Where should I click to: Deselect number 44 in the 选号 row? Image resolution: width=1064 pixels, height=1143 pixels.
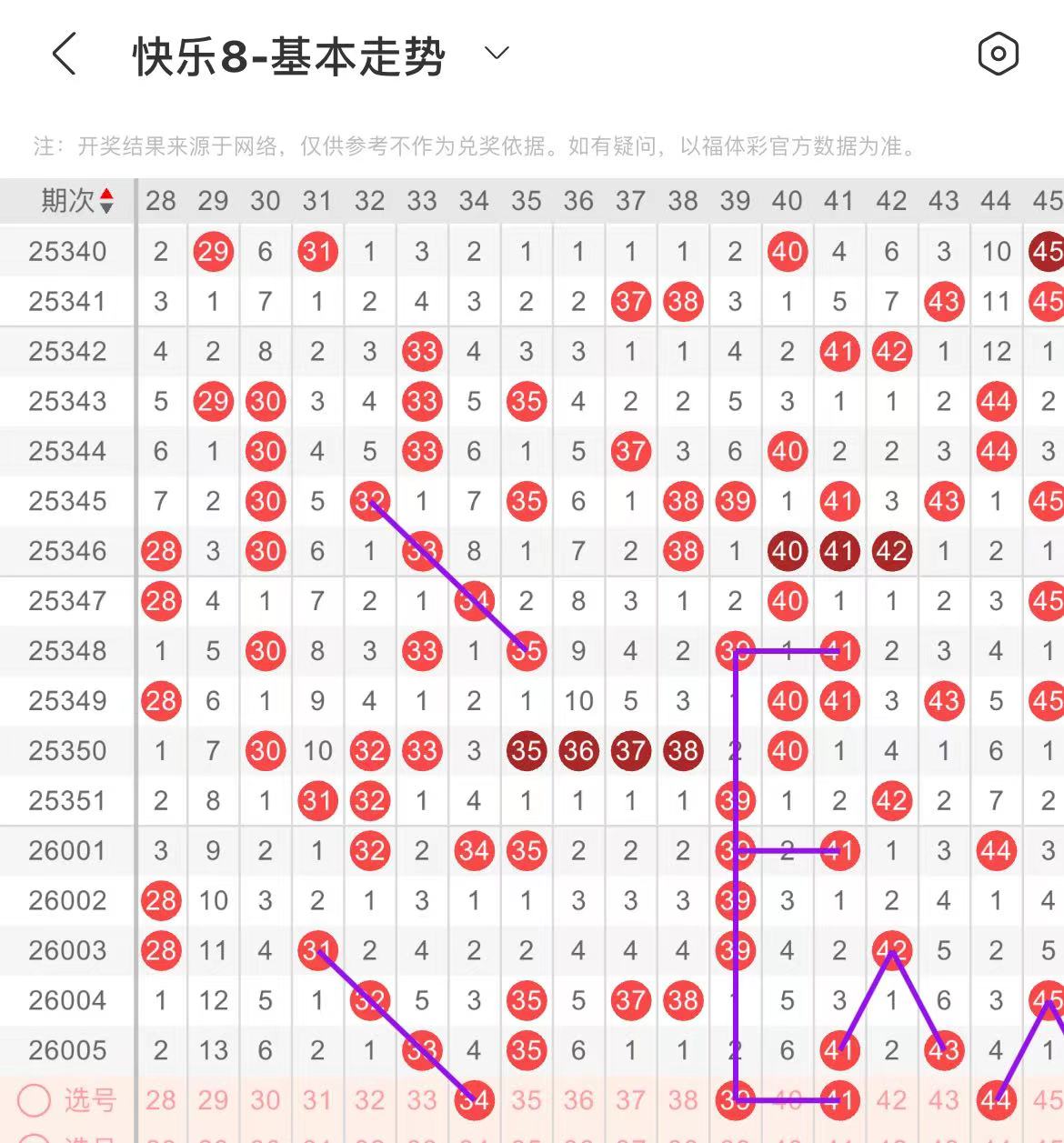coord(996,1100)
